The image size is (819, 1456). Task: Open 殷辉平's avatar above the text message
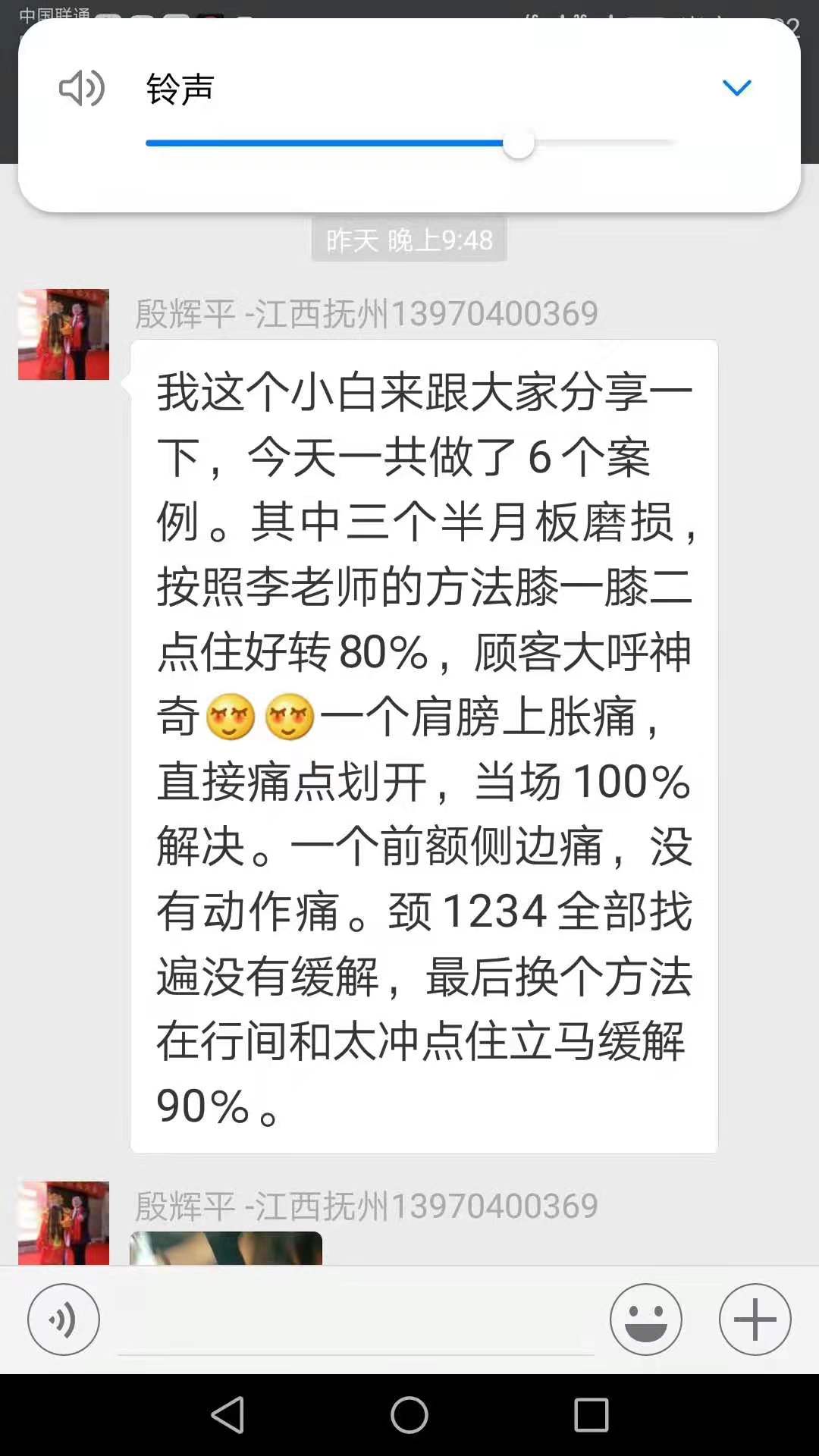coord(64,334)
